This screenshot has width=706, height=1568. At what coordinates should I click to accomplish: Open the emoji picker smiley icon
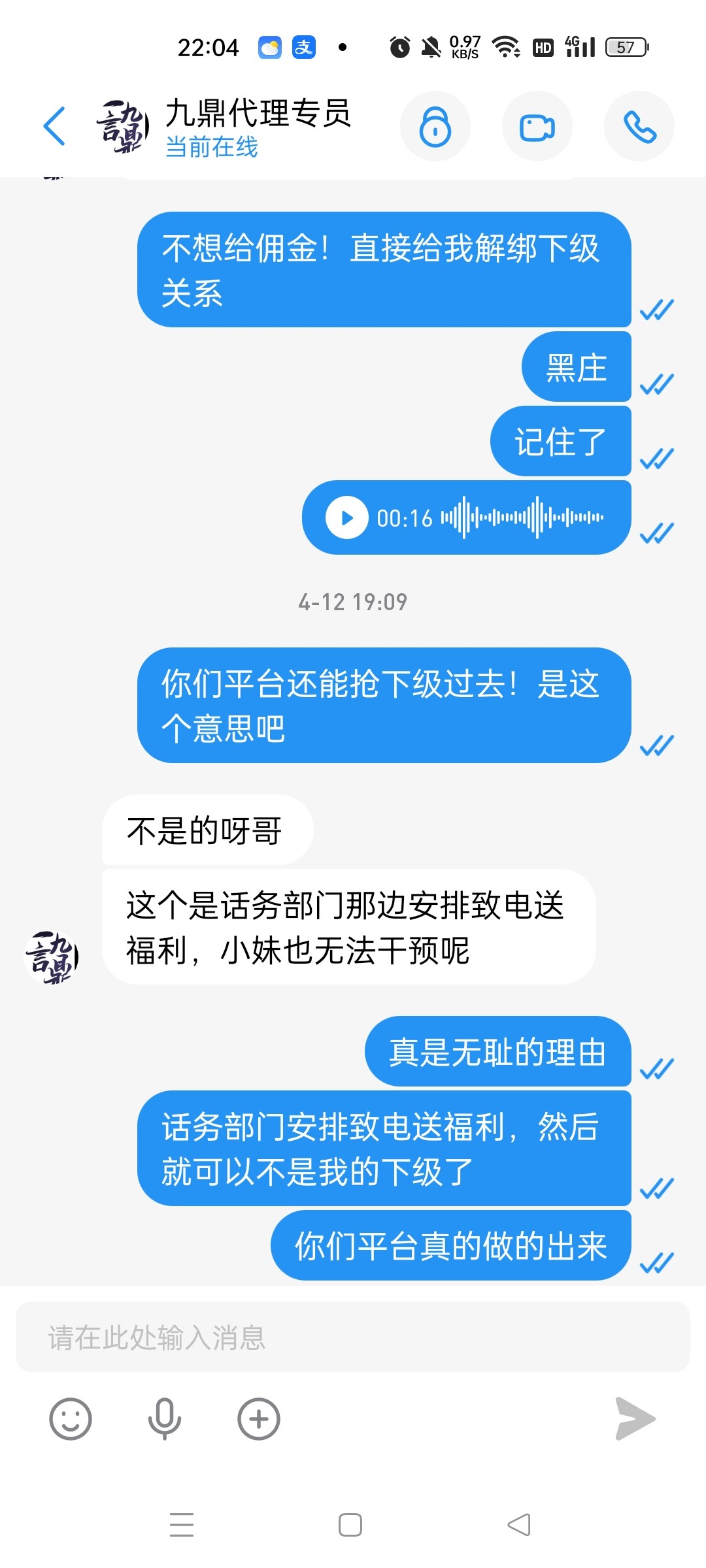point(70,1419)
